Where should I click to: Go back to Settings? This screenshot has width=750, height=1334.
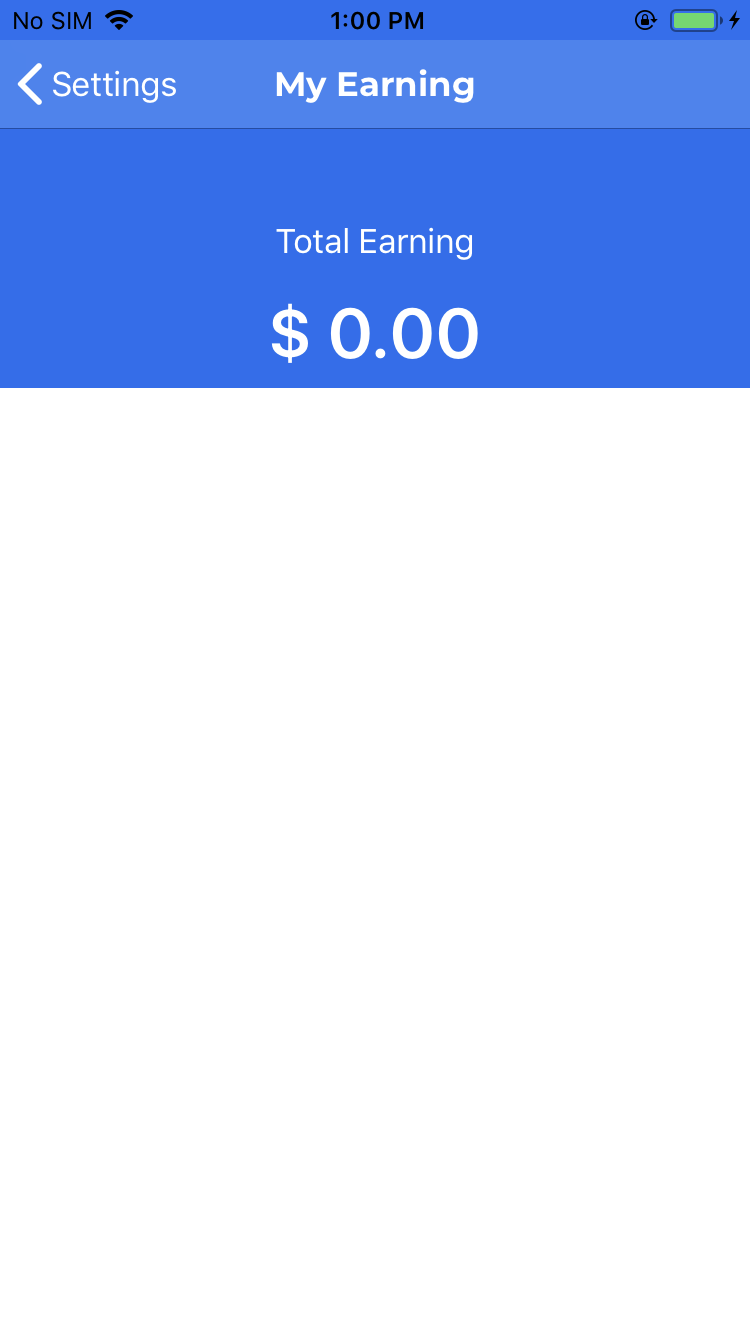click(x=97, y=85)
